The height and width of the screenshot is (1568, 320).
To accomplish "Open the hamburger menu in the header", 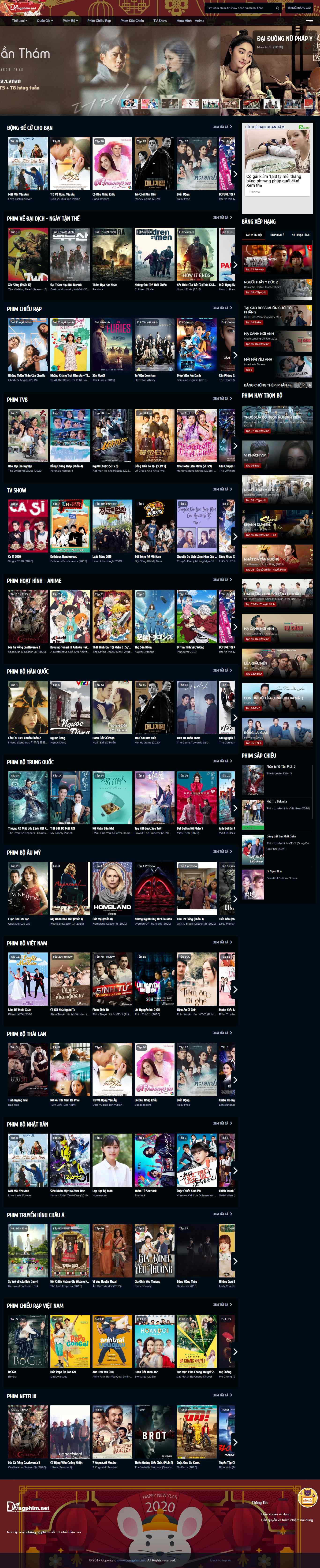I will coord(309,21).
